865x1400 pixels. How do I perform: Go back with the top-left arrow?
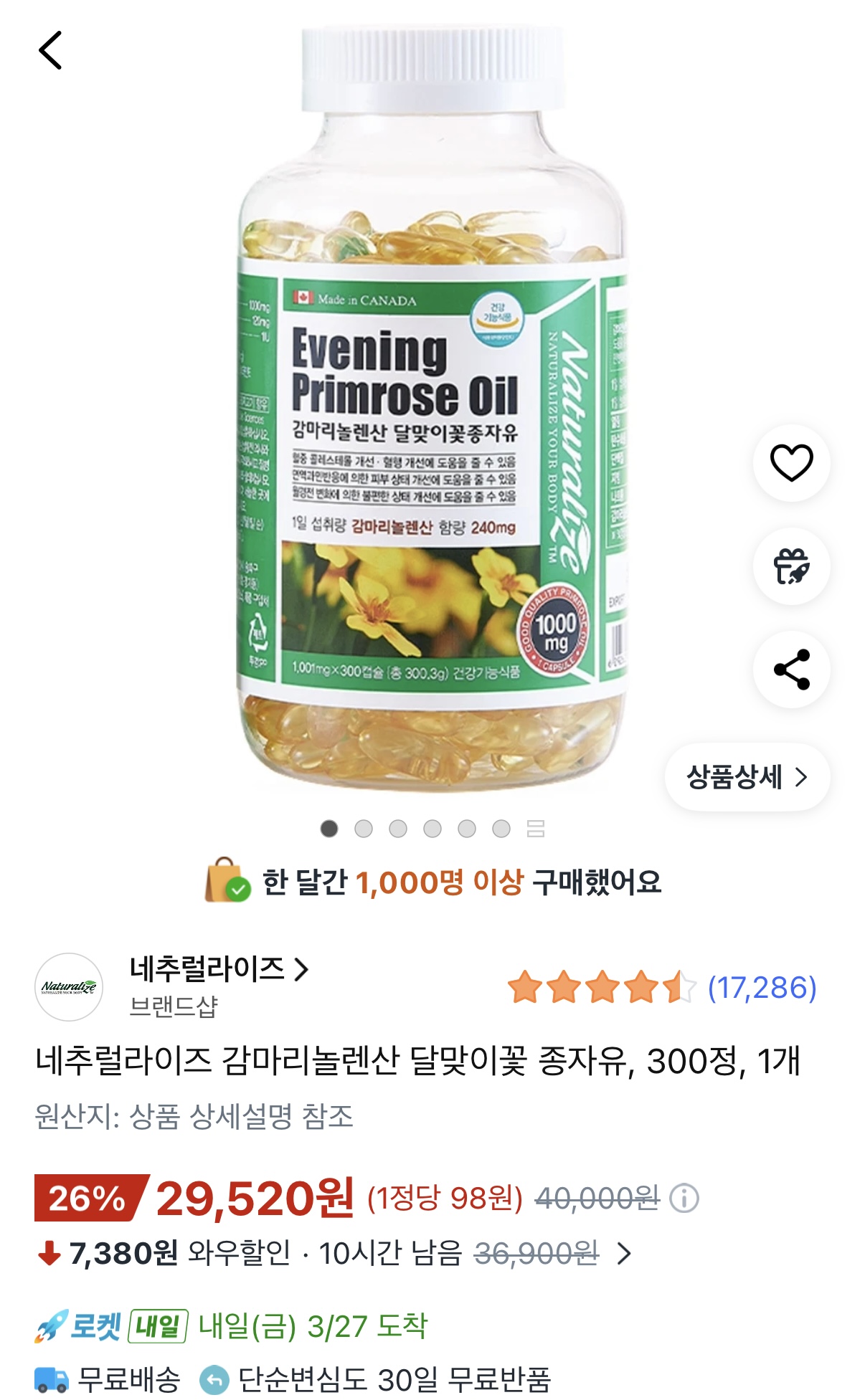coord(50,50)
